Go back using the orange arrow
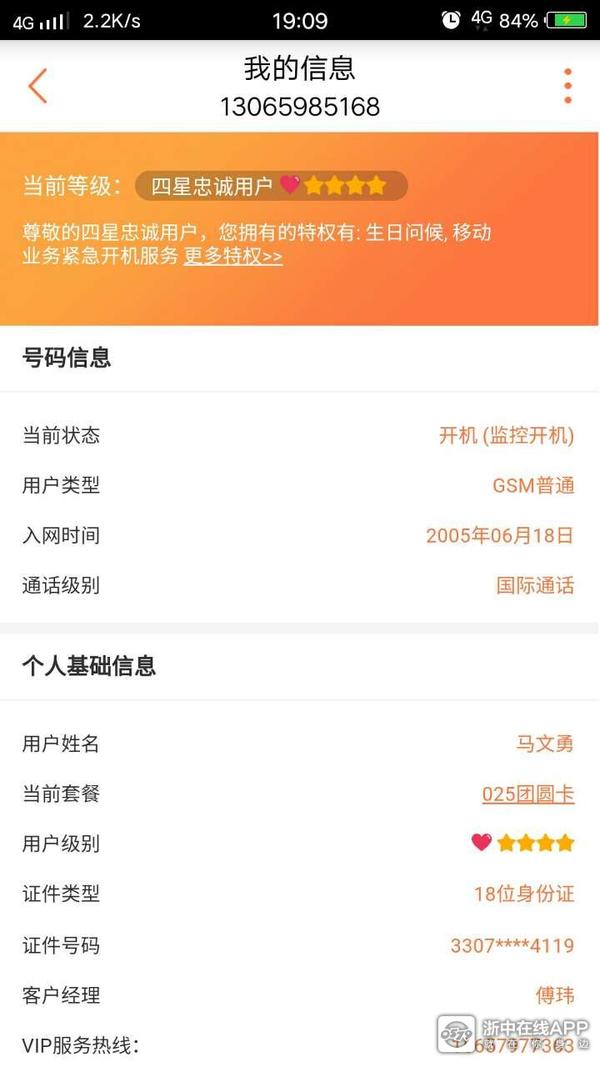The width and height of the screenshot is (600, 1067). pos(38,86)
